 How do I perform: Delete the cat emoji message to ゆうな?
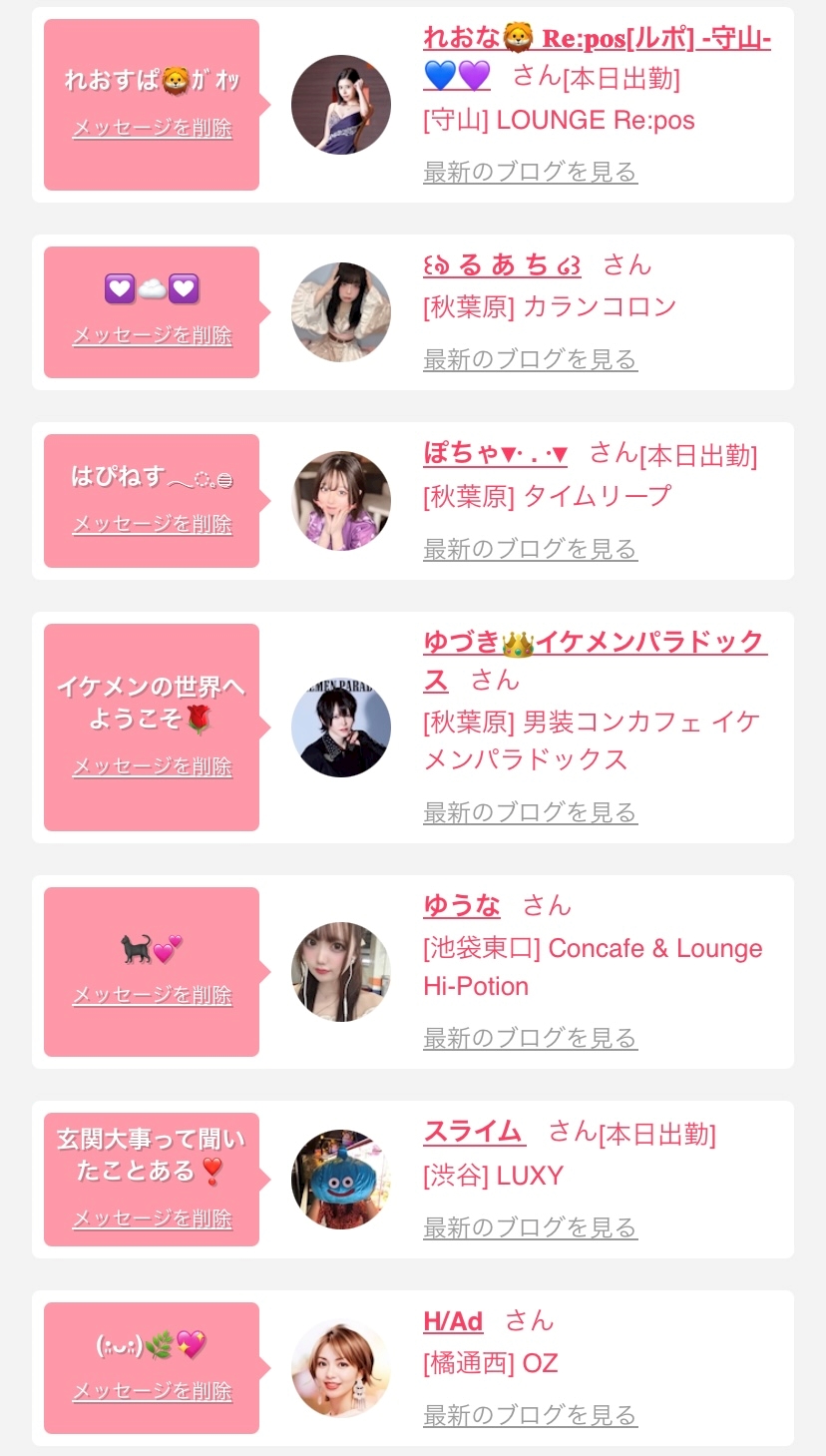click(x=152, y=996)
